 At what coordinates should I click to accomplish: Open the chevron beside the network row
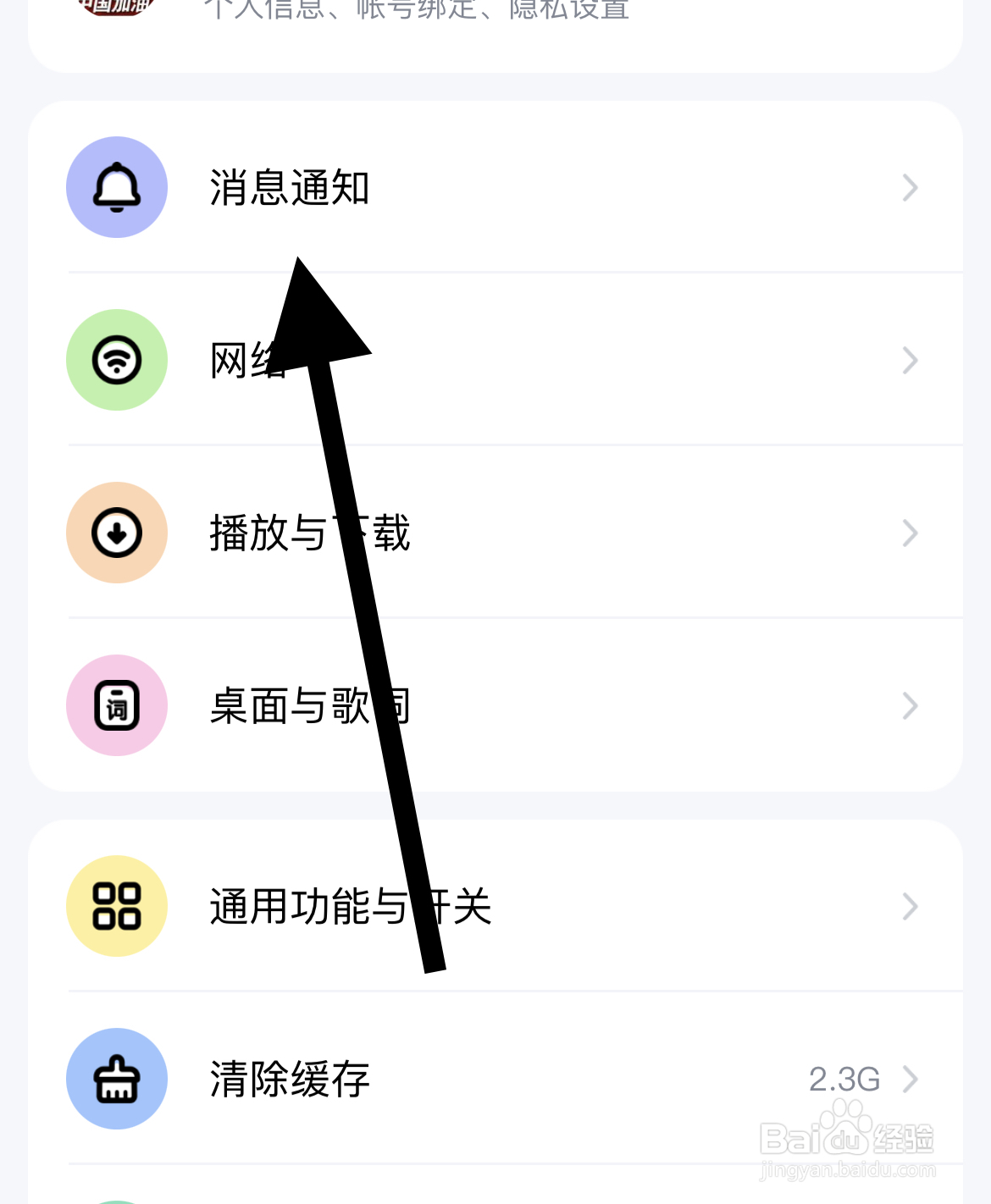910,360
